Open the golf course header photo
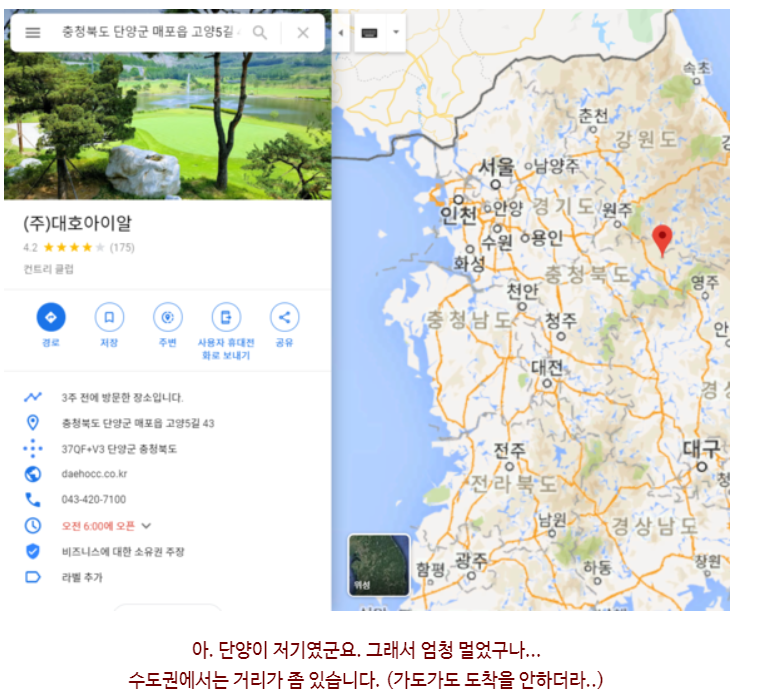This screenshot has width=757, height=698. pyautogui.click(x=166, y=125)
